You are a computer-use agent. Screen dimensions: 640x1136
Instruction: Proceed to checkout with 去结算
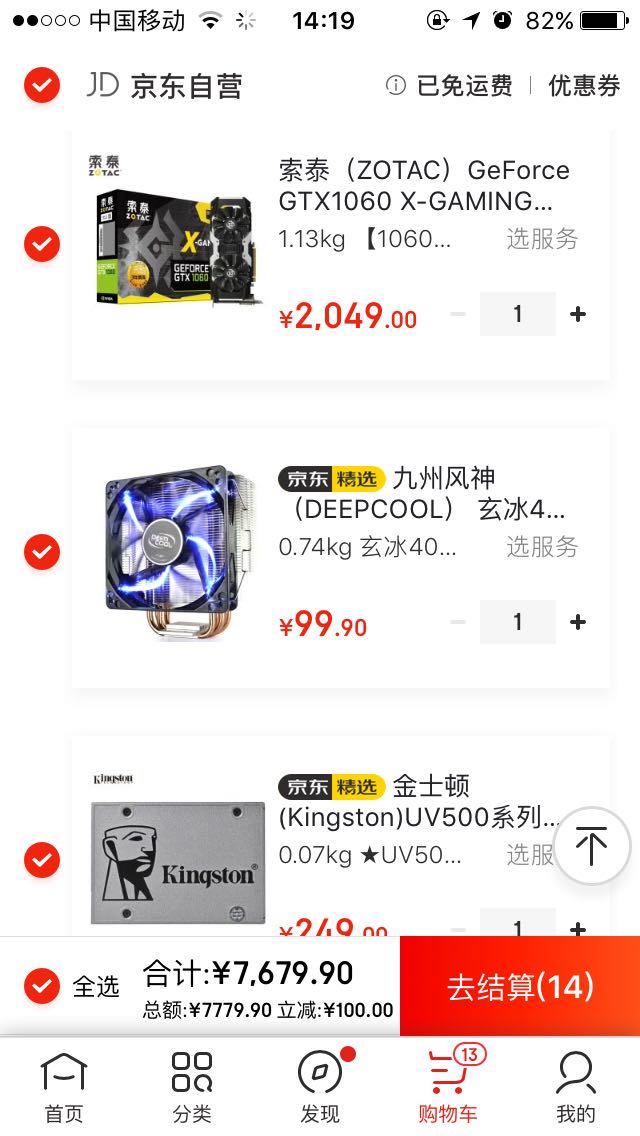coord(520,987)
